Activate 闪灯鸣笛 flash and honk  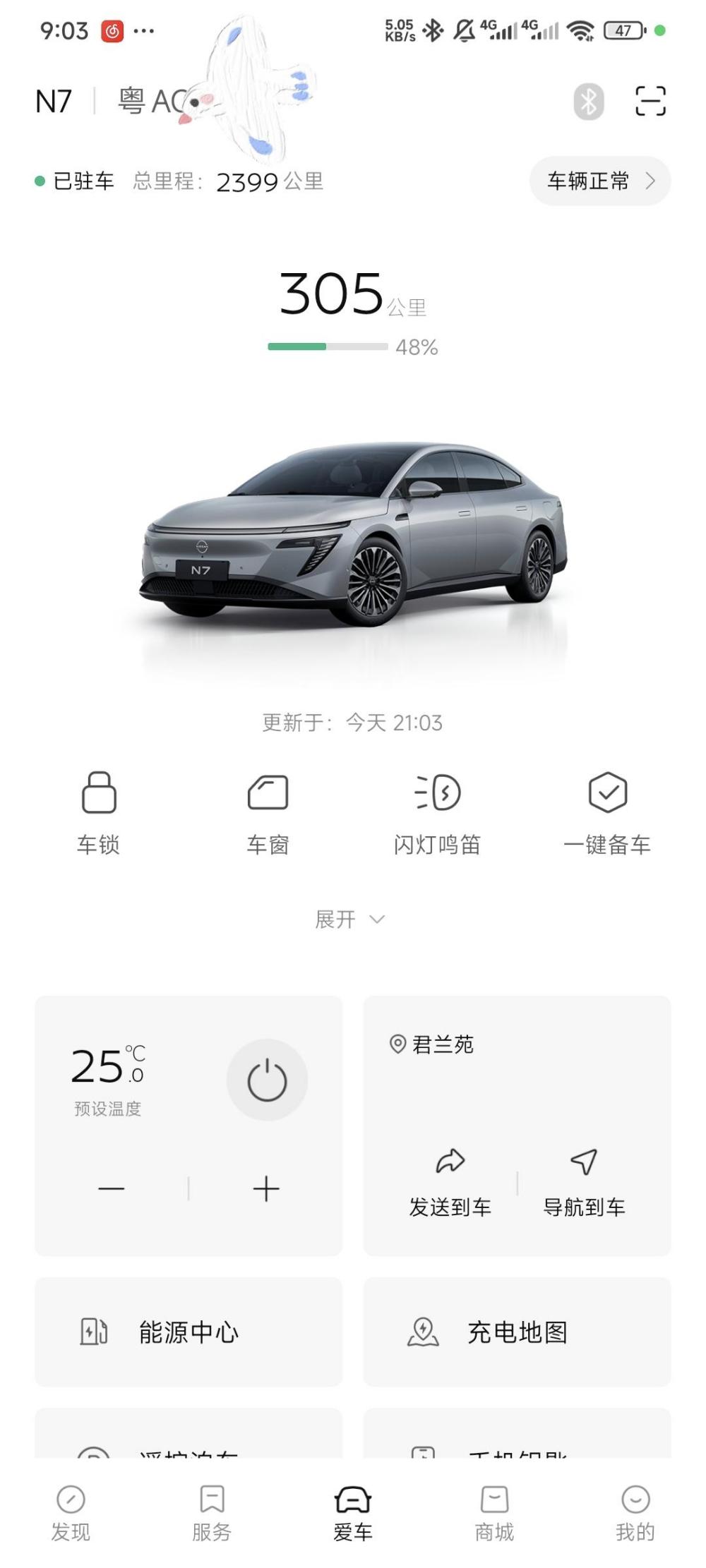coord(437,812)
